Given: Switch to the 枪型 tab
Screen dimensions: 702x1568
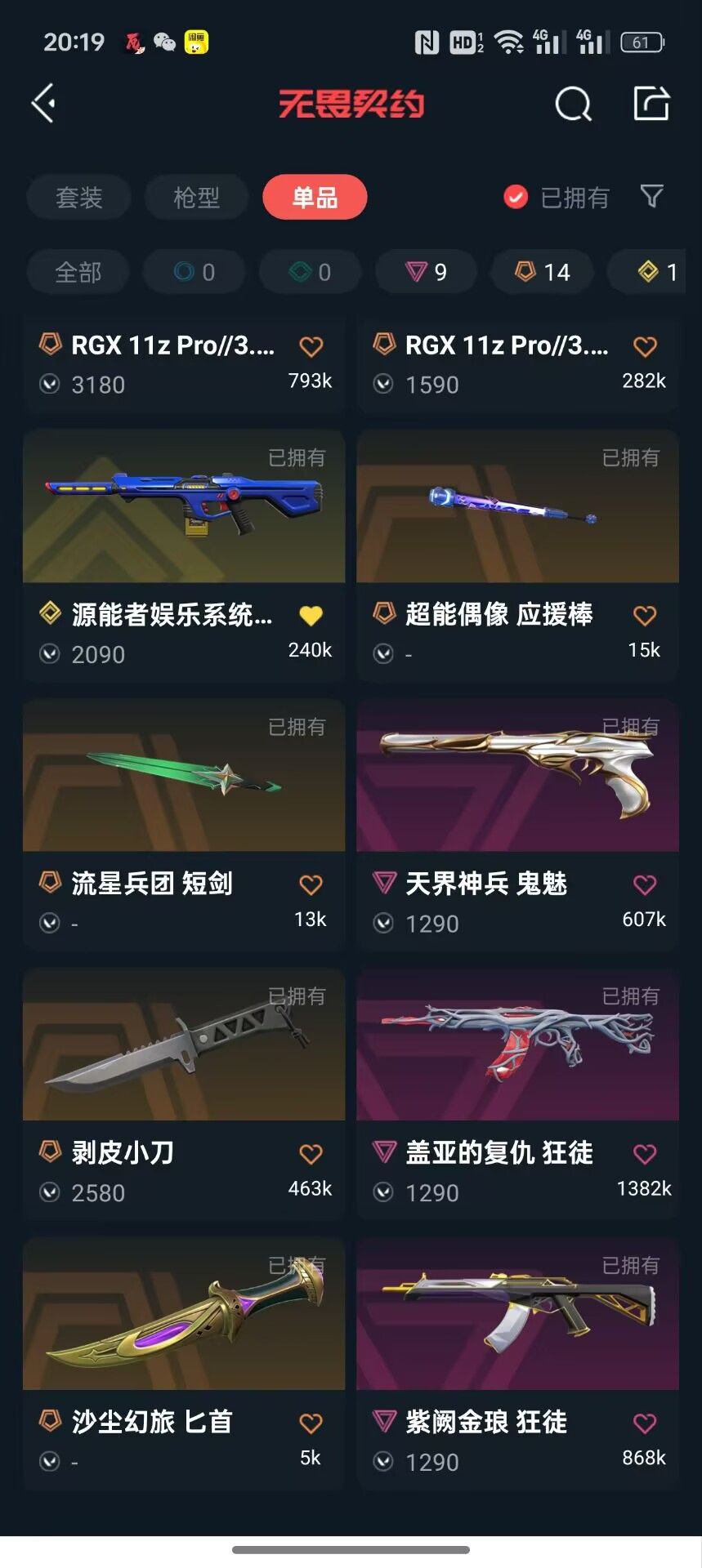Looking at the screenshot, I should (196, 197).
